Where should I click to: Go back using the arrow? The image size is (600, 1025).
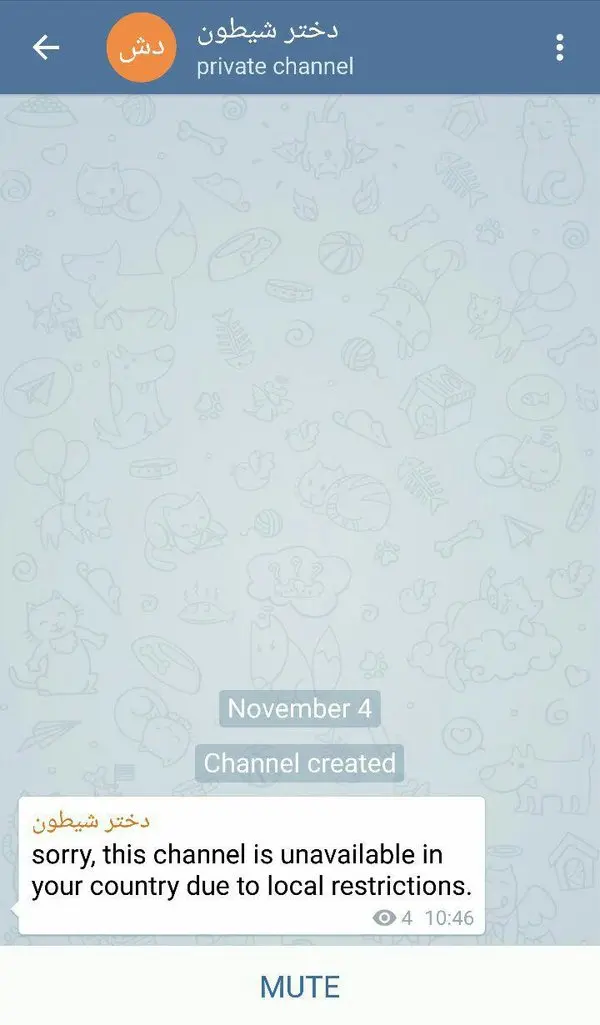click(46, 47)
